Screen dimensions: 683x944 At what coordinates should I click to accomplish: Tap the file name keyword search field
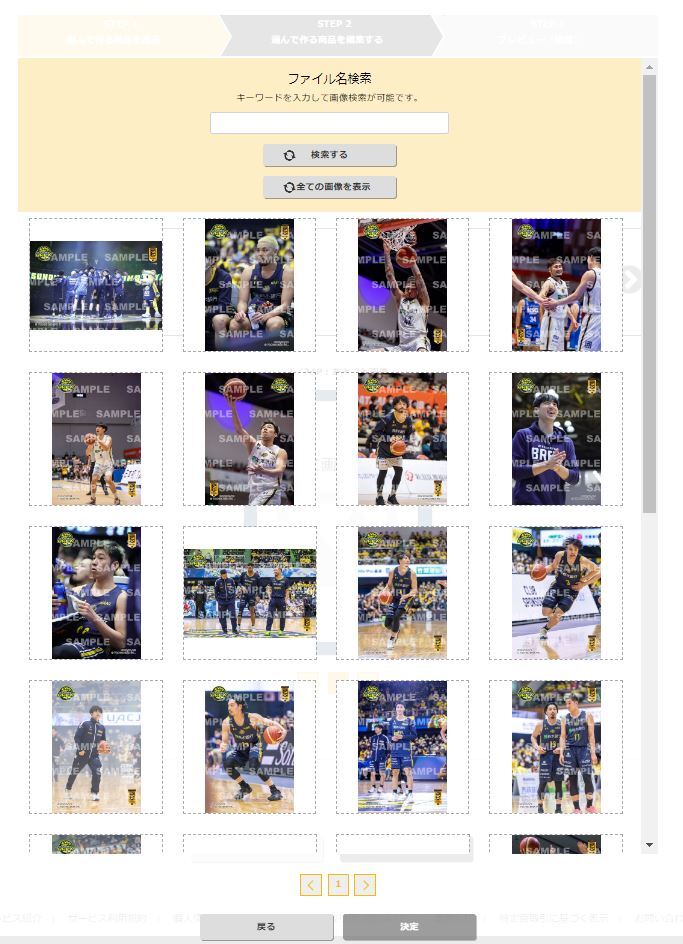pyautogui.click(x=329, y=123)
